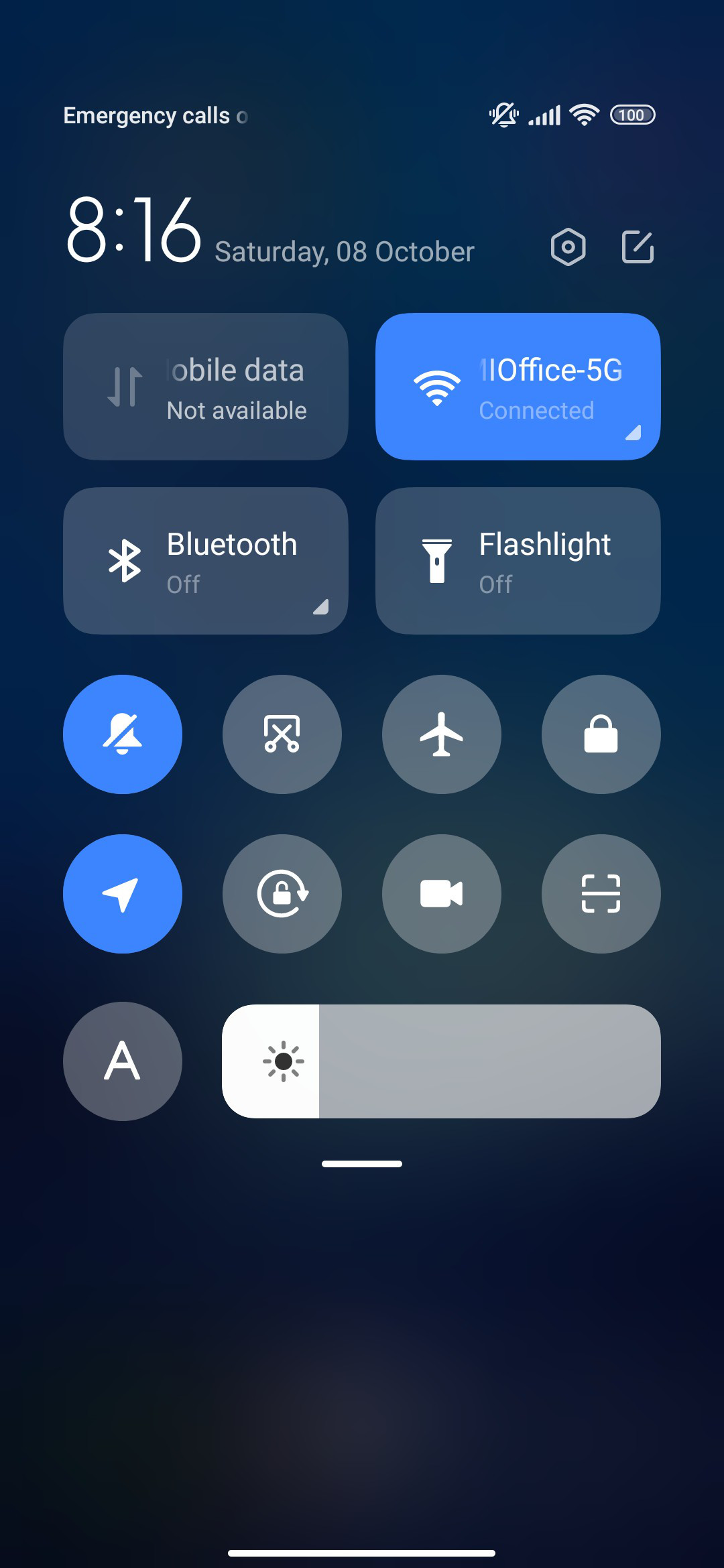Screen dimensions: 724x1568
Task: Toggle auto brightness A button
Action: 123,1061
